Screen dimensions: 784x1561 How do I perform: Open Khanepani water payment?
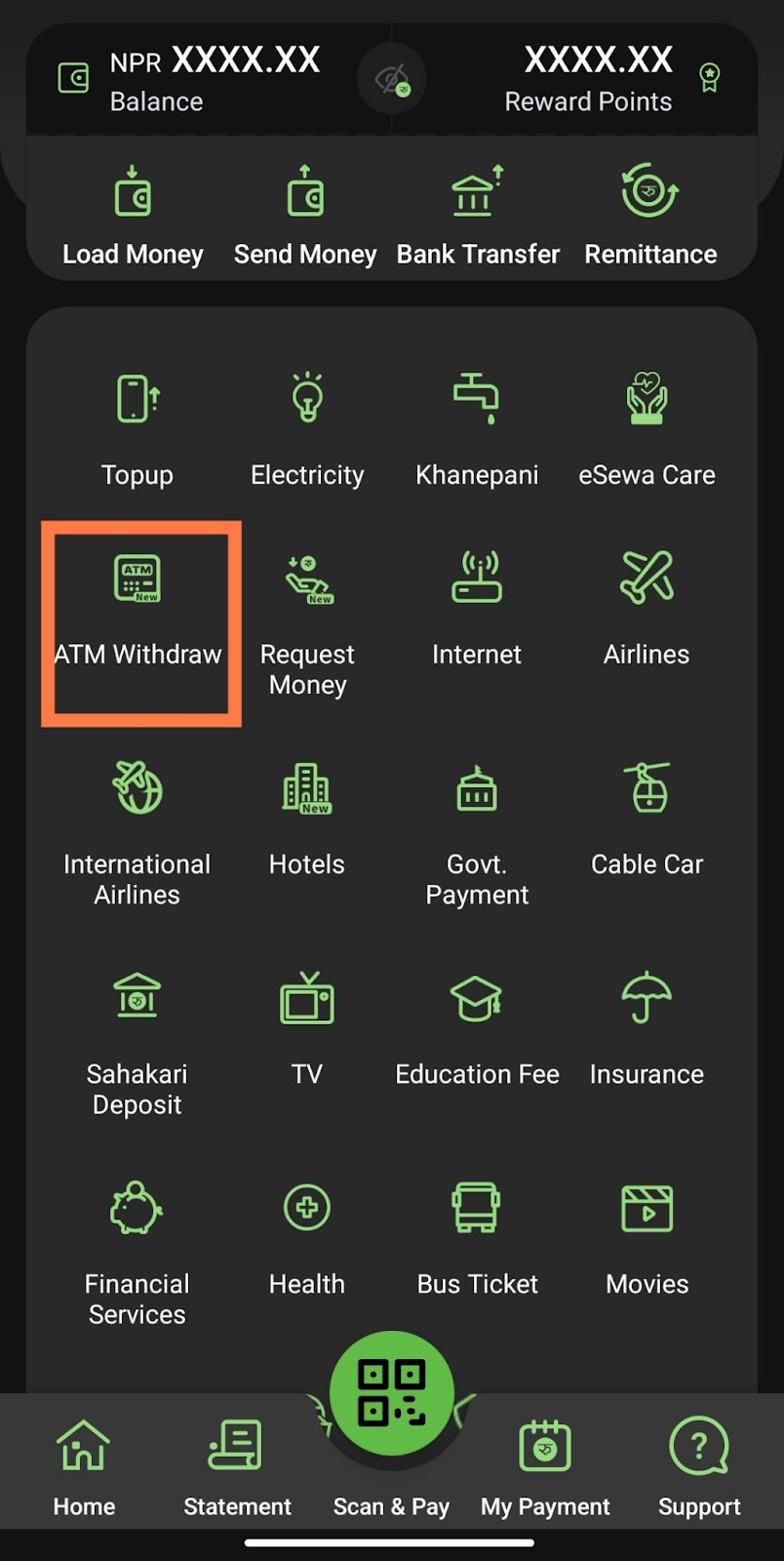click(477, 426)
